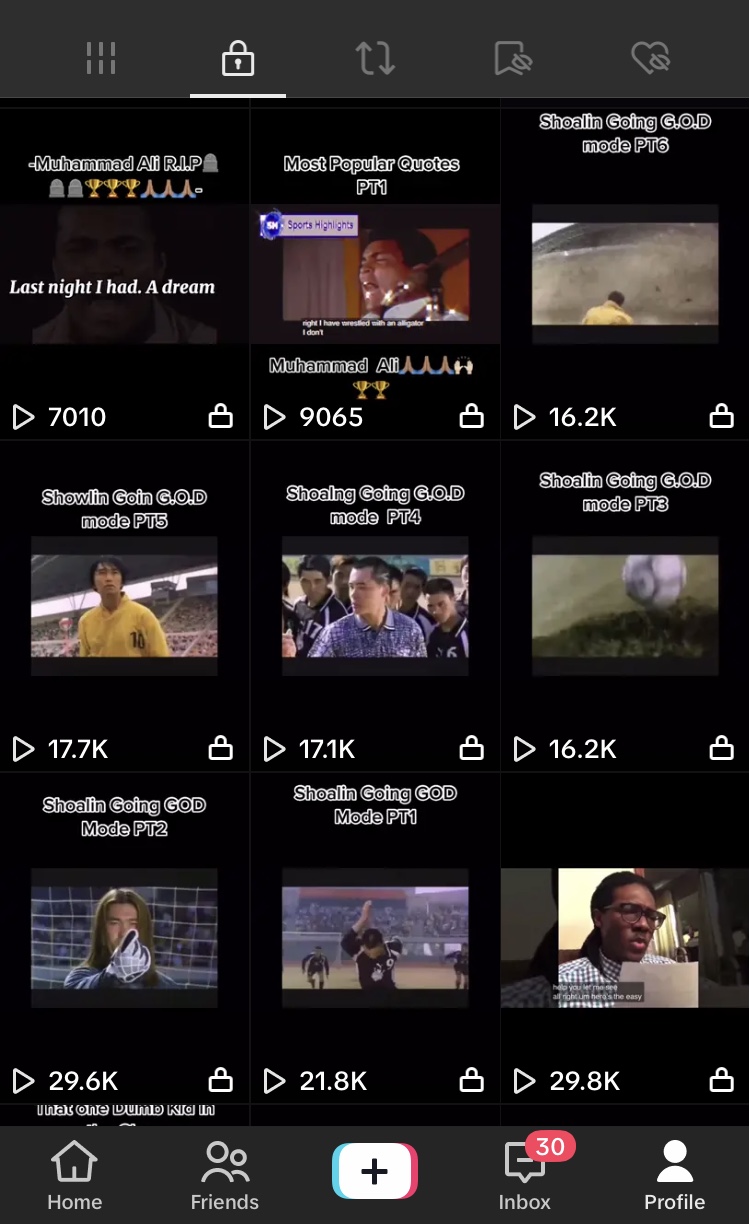Play Shoalng Going G.O.D mode PT4
The height and width of the screenshot is (1224, 749).
click(375, 605)
